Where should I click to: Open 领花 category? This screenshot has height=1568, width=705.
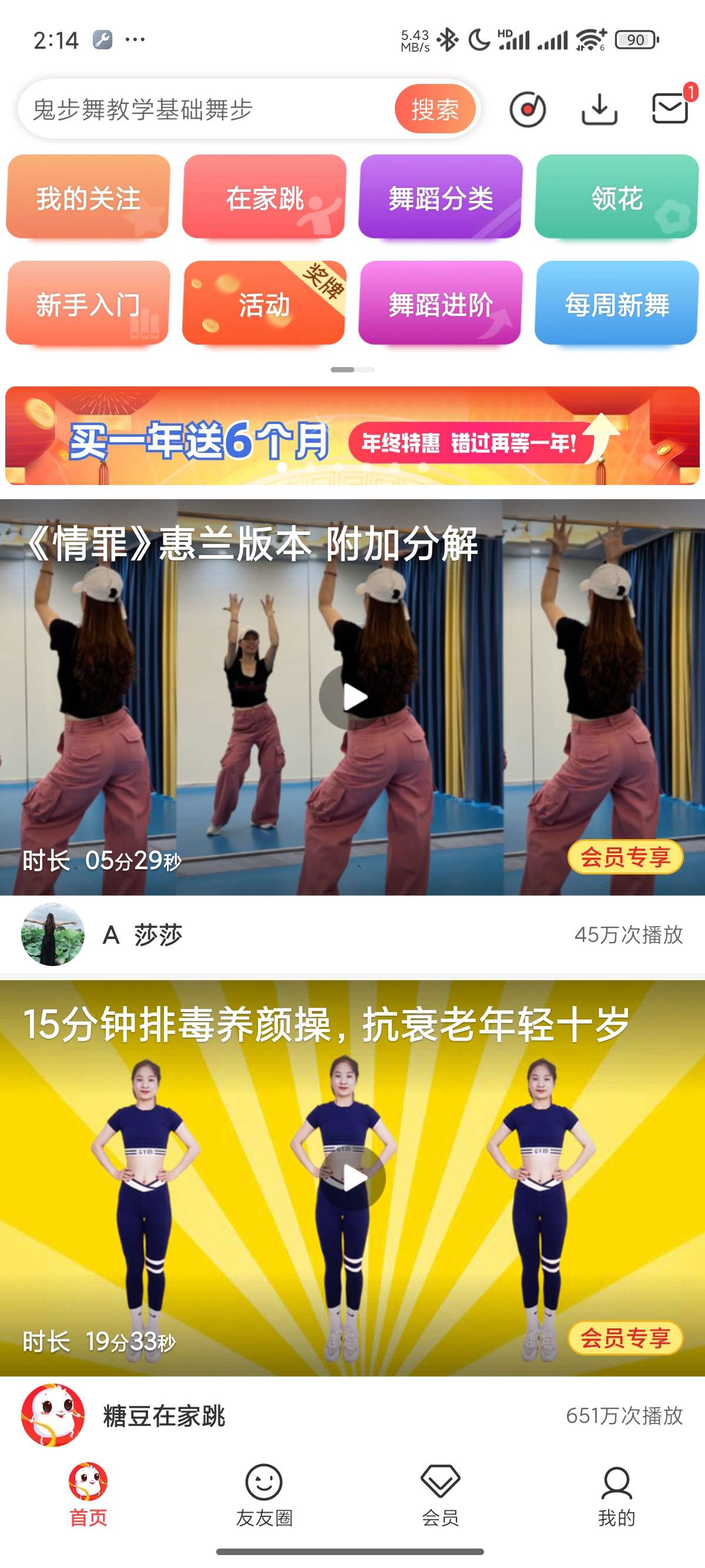(616, 197)
